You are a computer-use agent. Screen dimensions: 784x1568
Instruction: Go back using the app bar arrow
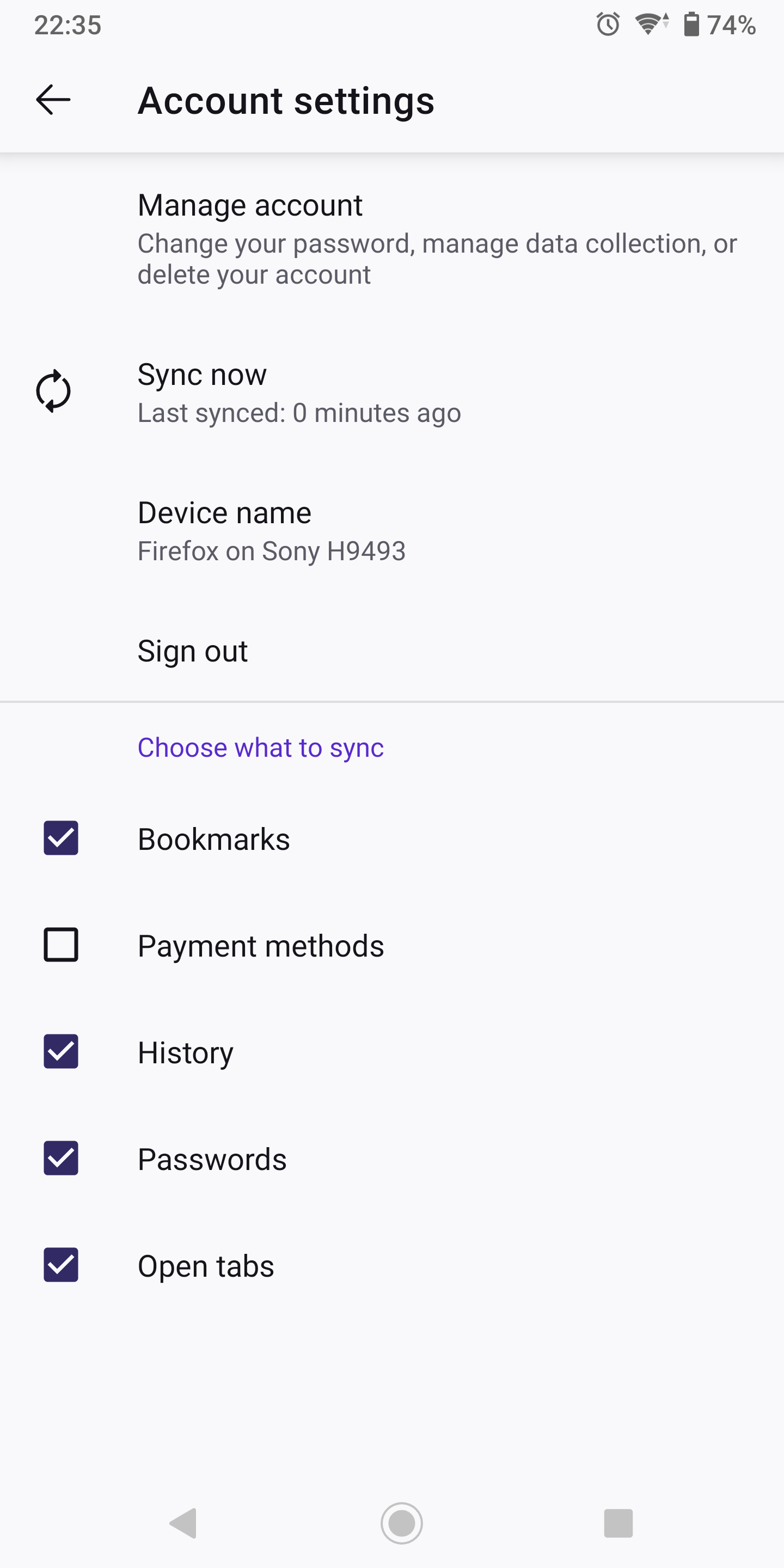click(53, 100)
